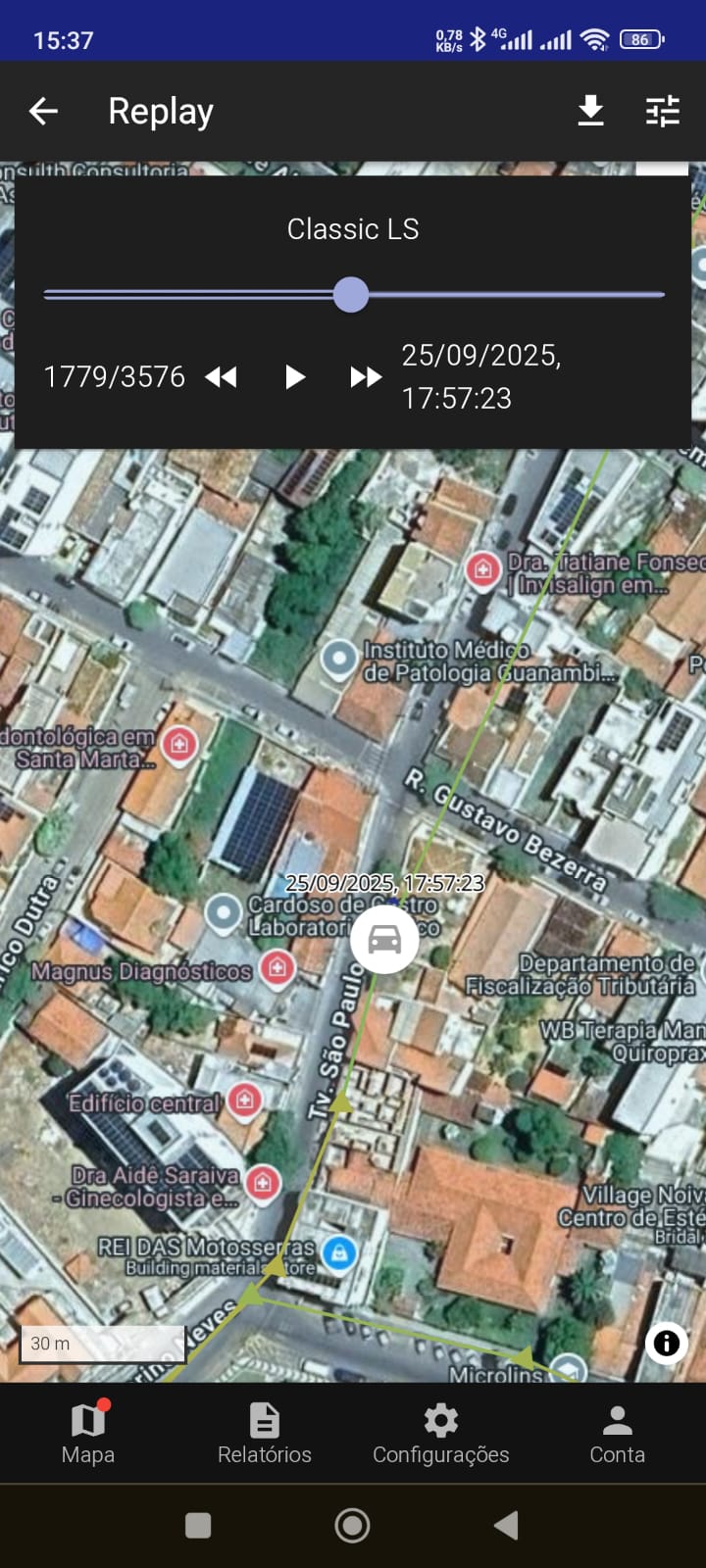Rewind the route replay
Image resolution: width=706 pixels, height=1568 pixels.
point(222,377)
